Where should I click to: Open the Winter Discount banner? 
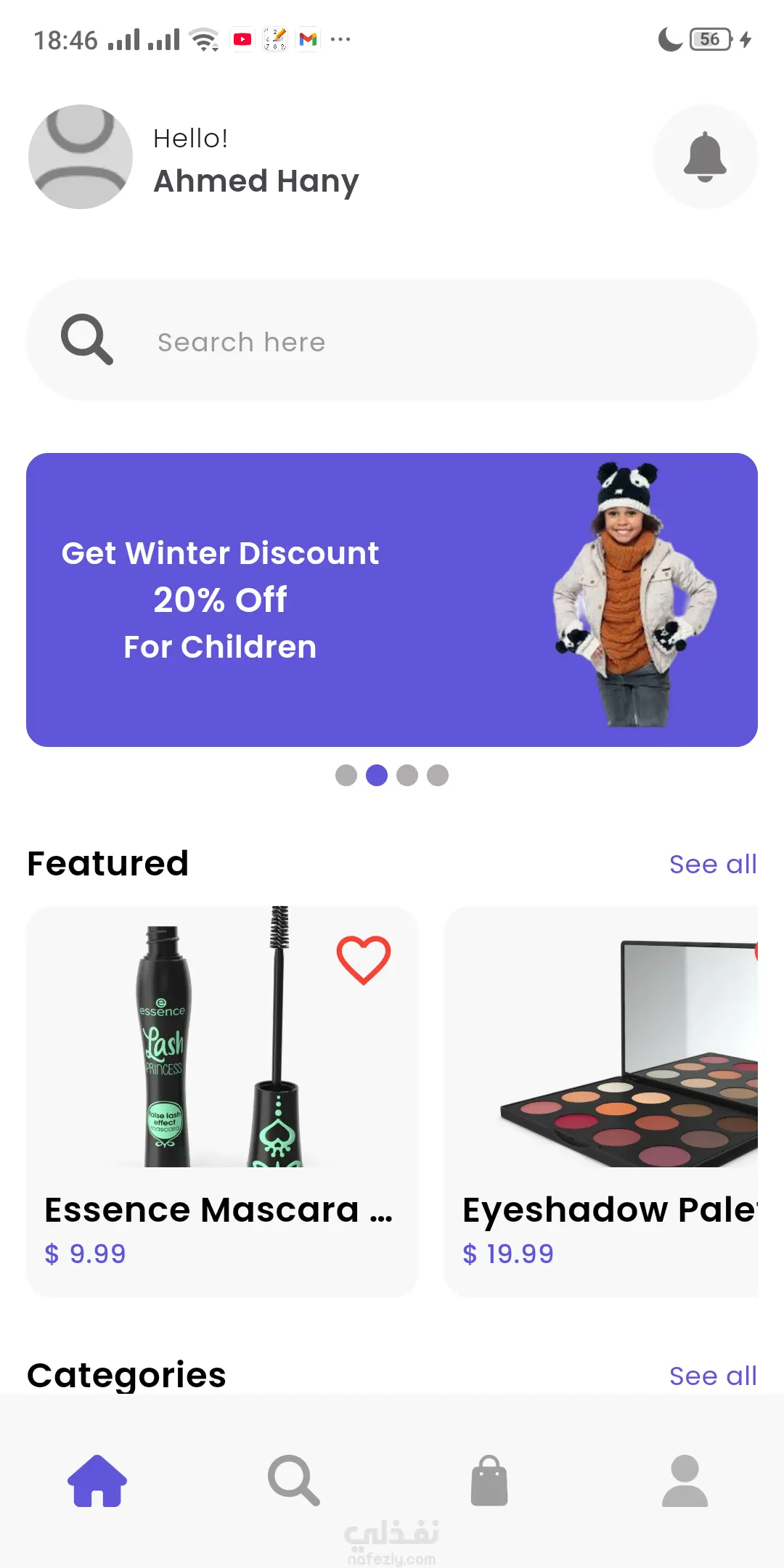(x=392, y=600)
